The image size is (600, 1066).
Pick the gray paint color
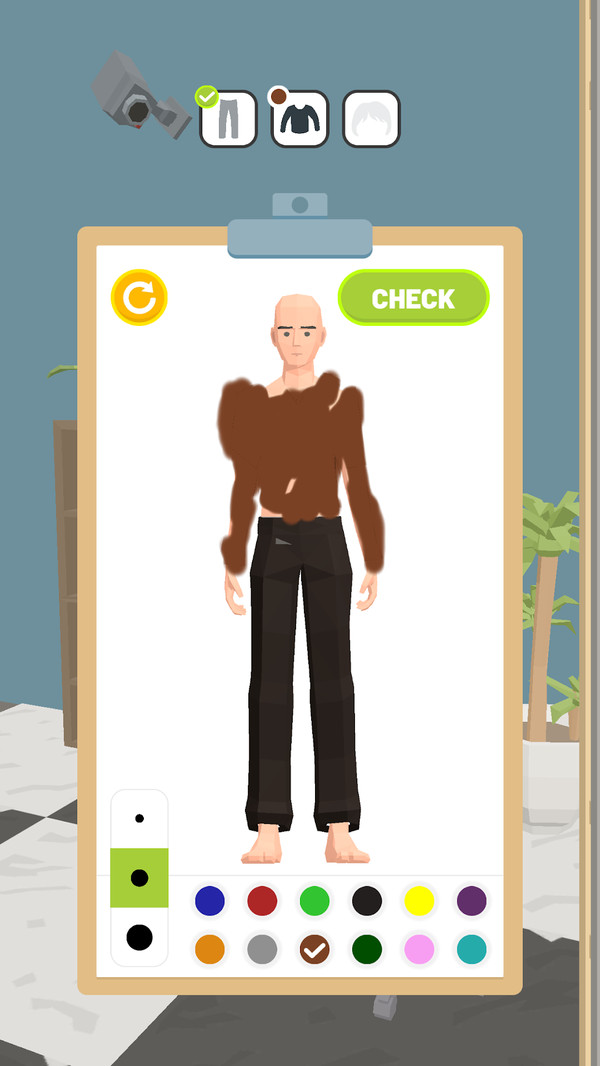coord(262,950)
